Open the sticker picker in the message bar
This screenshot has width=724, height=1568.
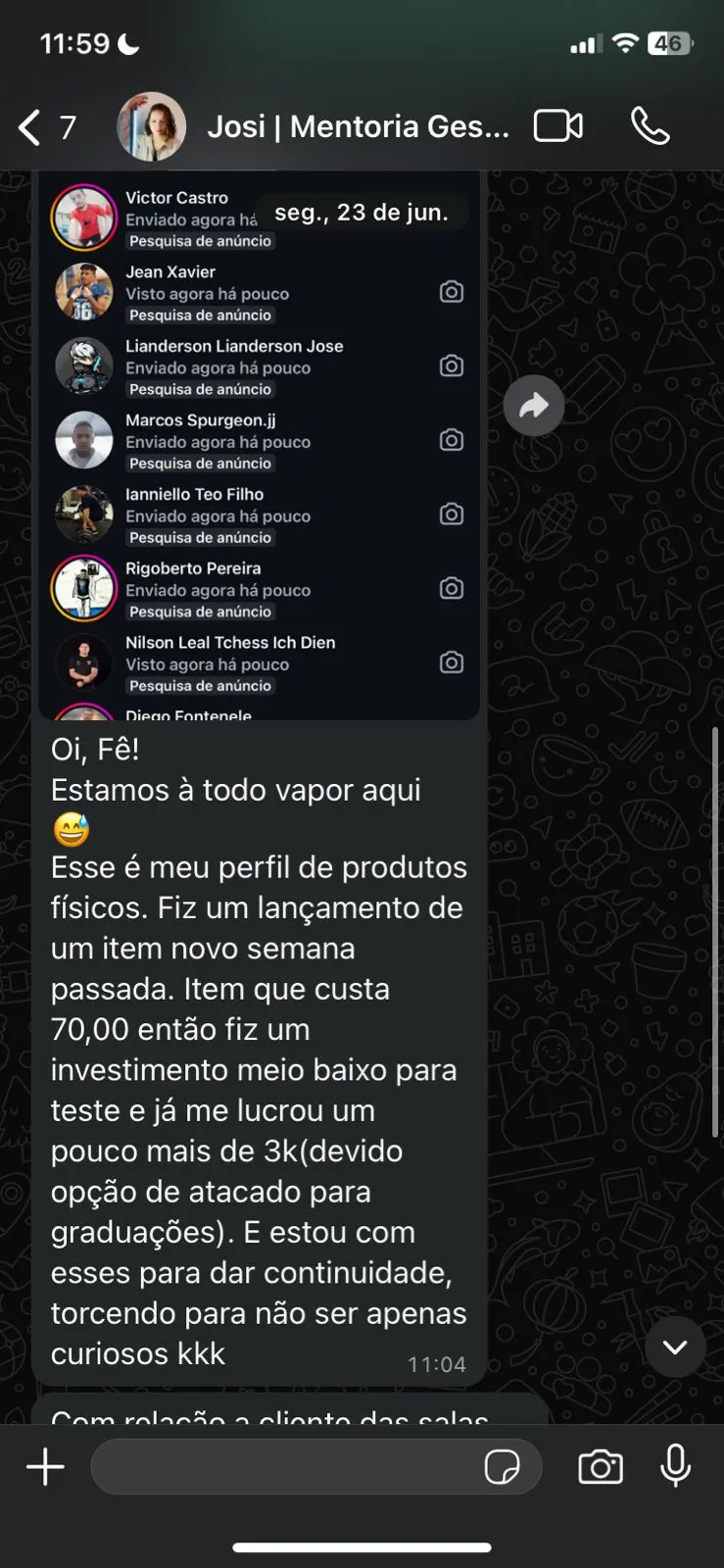505,1466
